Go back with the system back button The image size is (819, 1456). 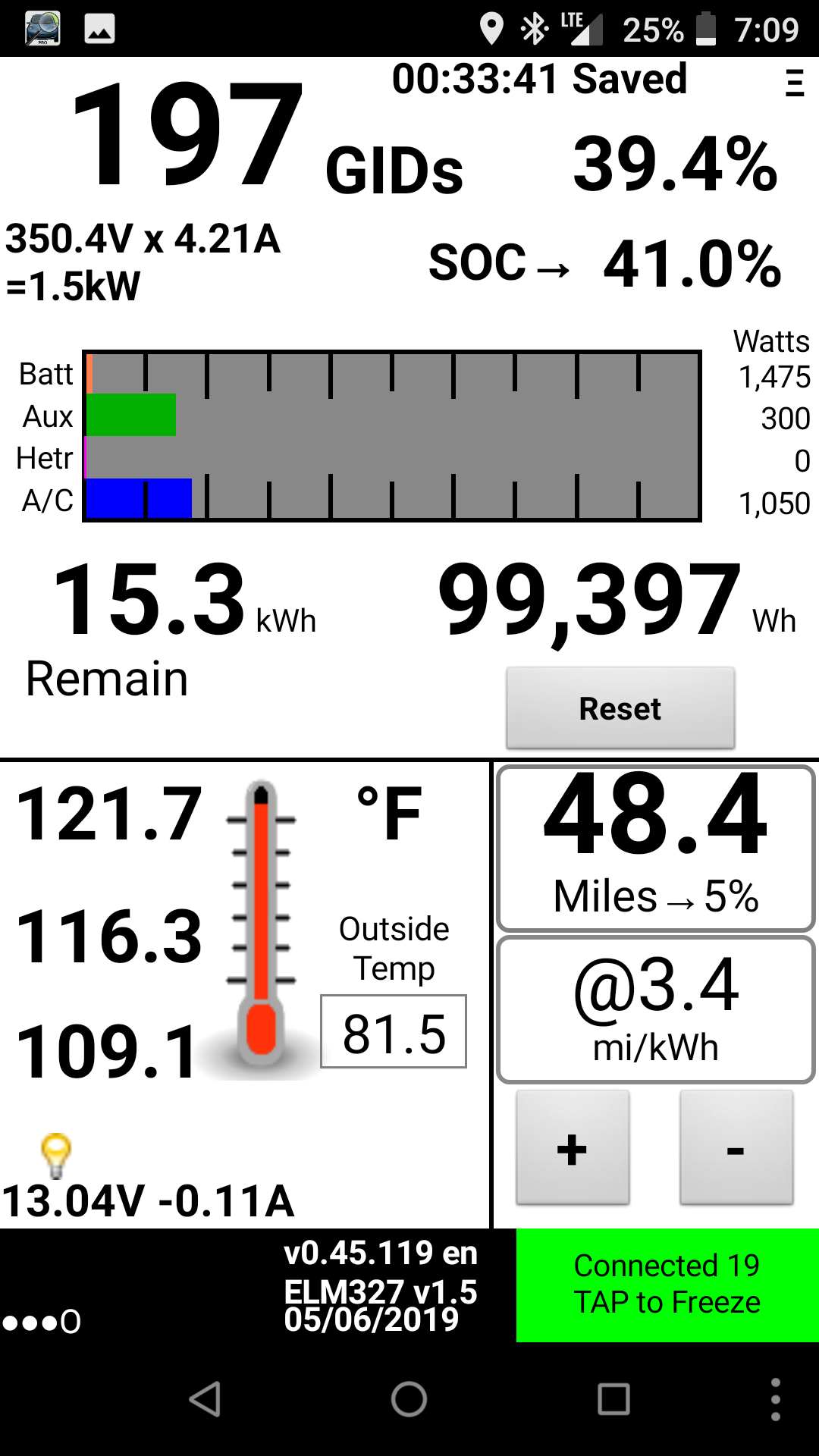(x=205, y=1399)
